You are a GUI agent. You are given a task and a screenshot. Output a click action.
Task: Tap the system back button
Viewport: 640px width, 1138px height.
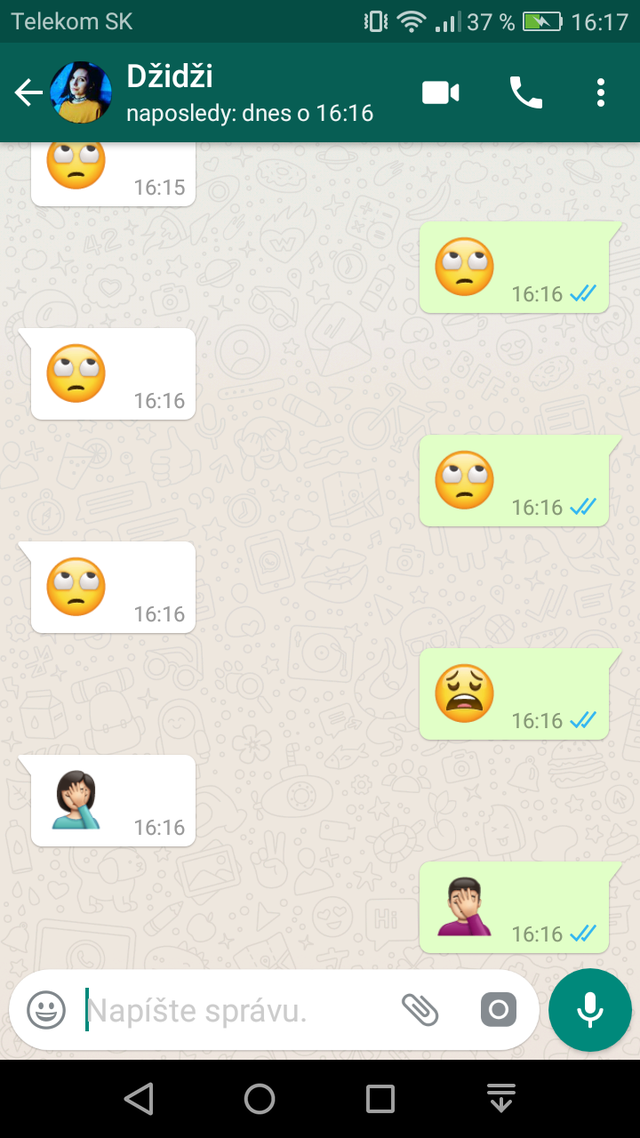click(139, 1099)
